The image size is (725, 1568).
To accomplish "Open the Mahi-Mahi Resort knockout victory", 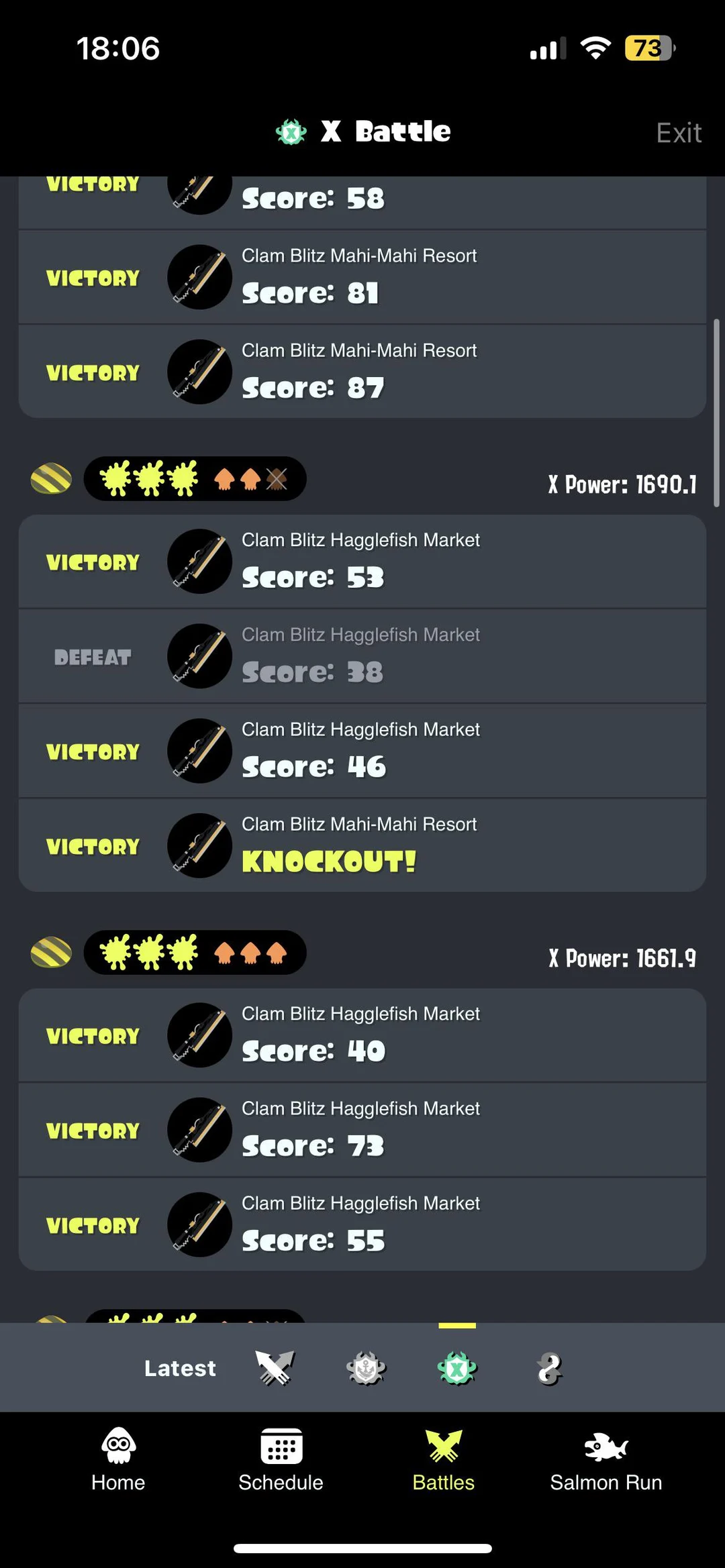I will coord(362,845).
